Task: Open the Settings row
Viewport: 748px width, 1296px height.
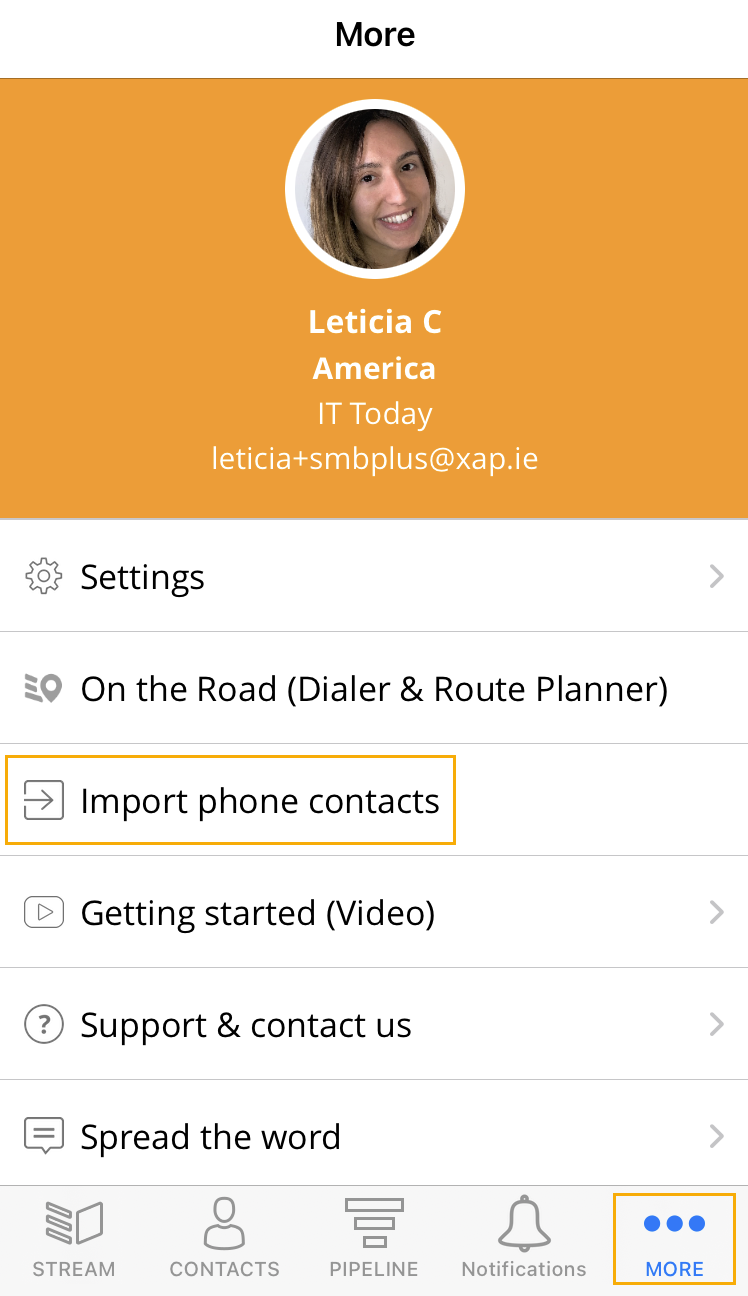Action: point(374,576)
